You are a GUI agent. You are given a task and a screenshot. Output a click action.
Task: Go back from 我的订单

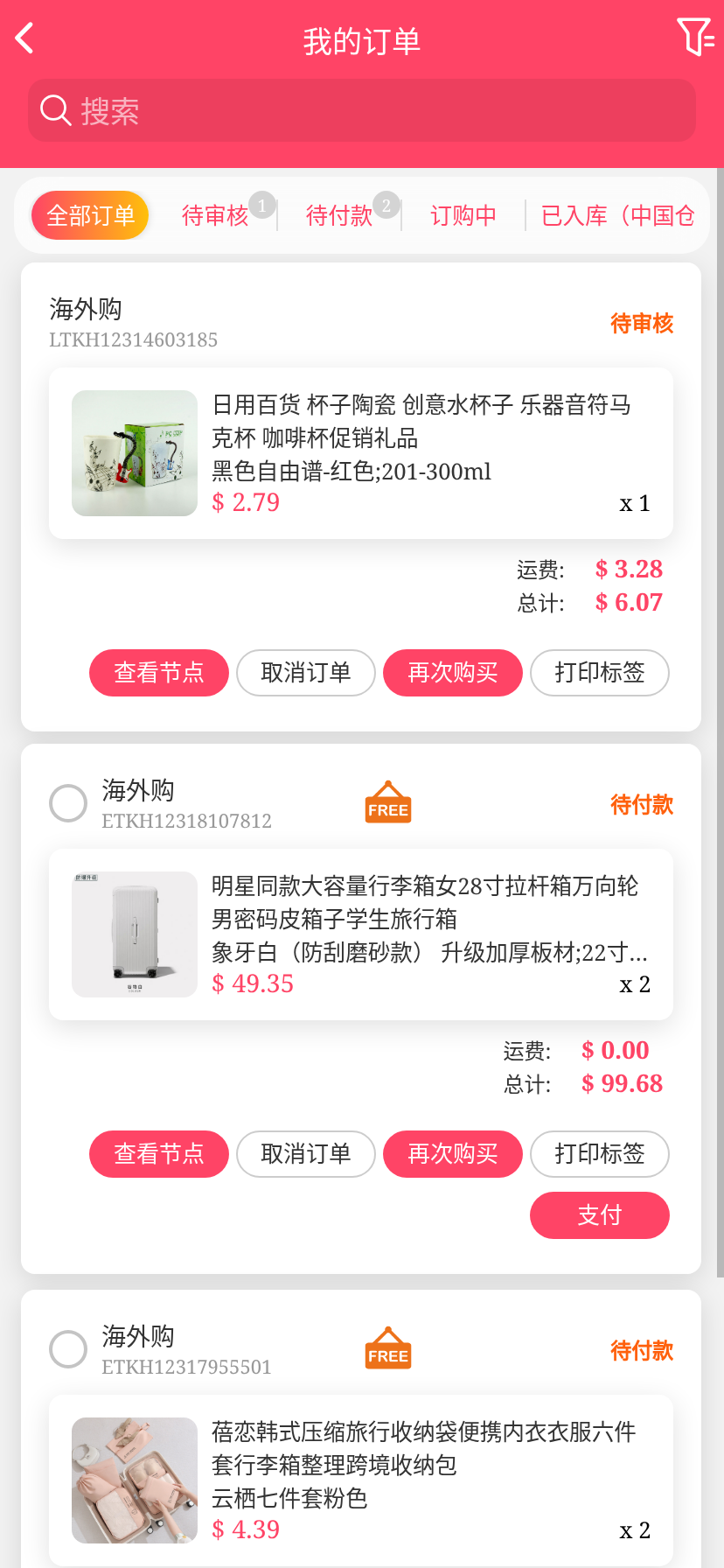(25, 38)
